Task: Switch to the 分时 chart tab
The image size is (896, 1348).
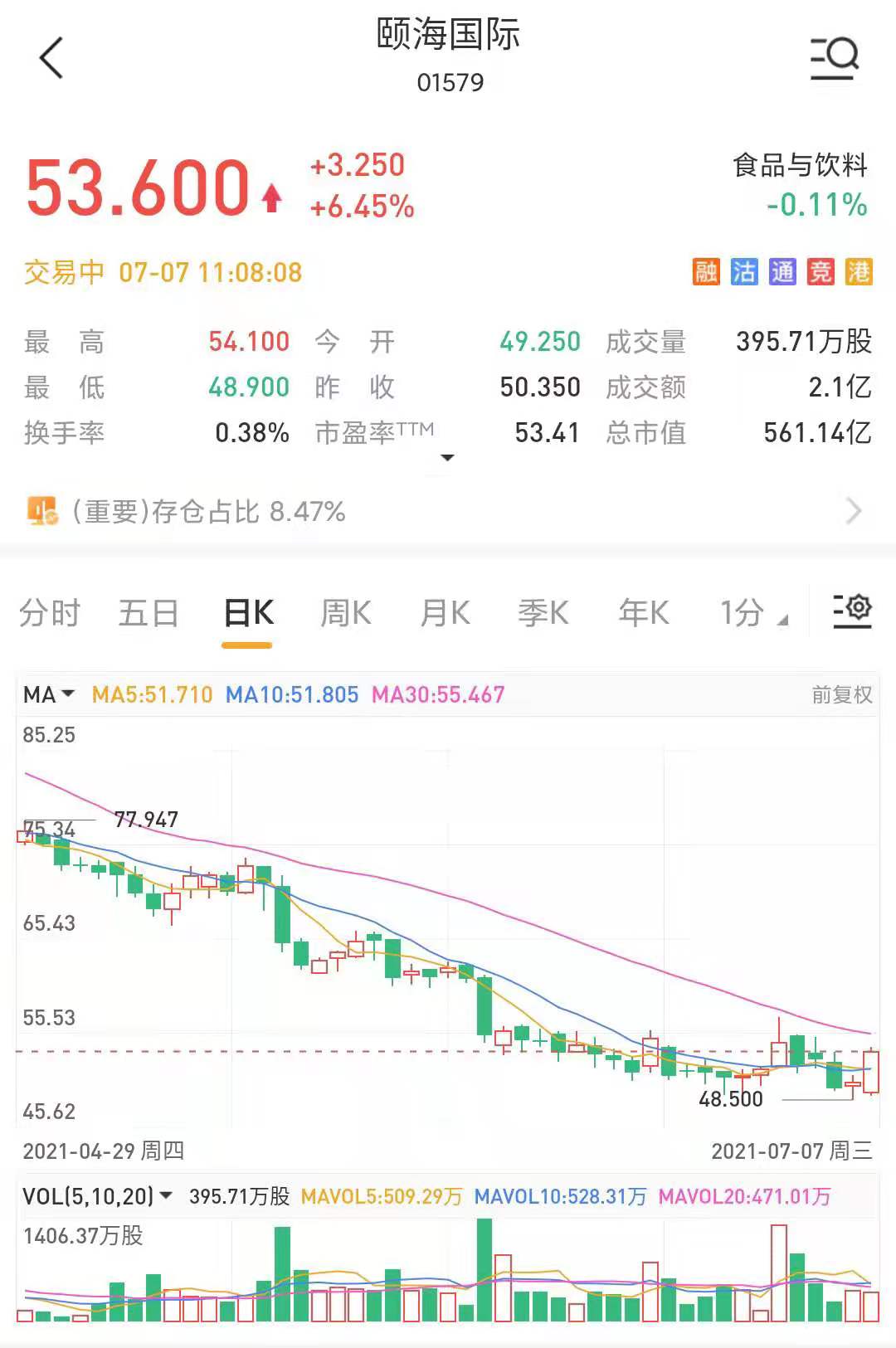Action: [x=49, y=614]
